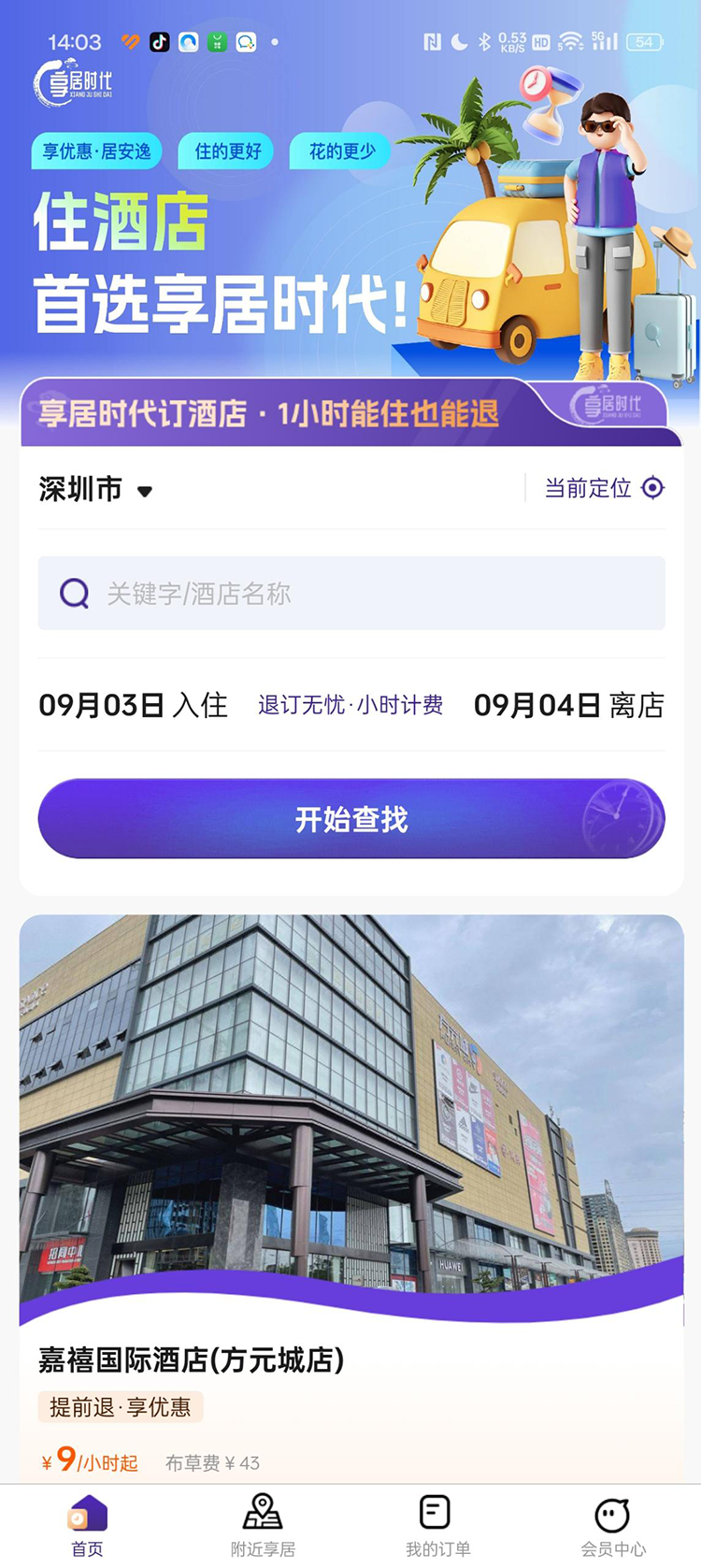Expand the 深圳市 city selector
This screenshot has height=1568, width=701.
pyautogui.click(x=96, y=488)
